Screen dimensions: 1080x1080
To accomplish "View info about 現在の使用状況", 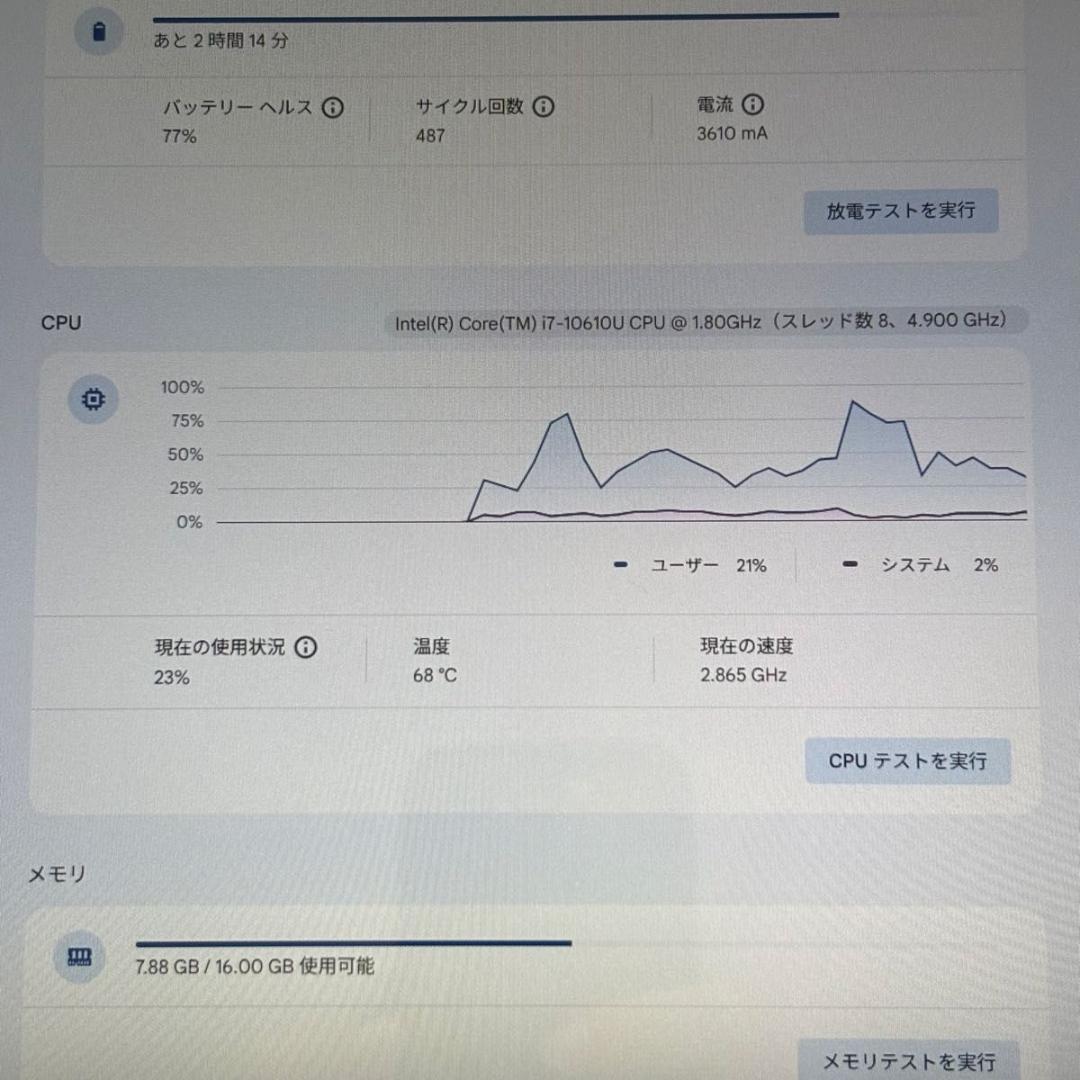I will pyautogui.click(x=306, y=647).
